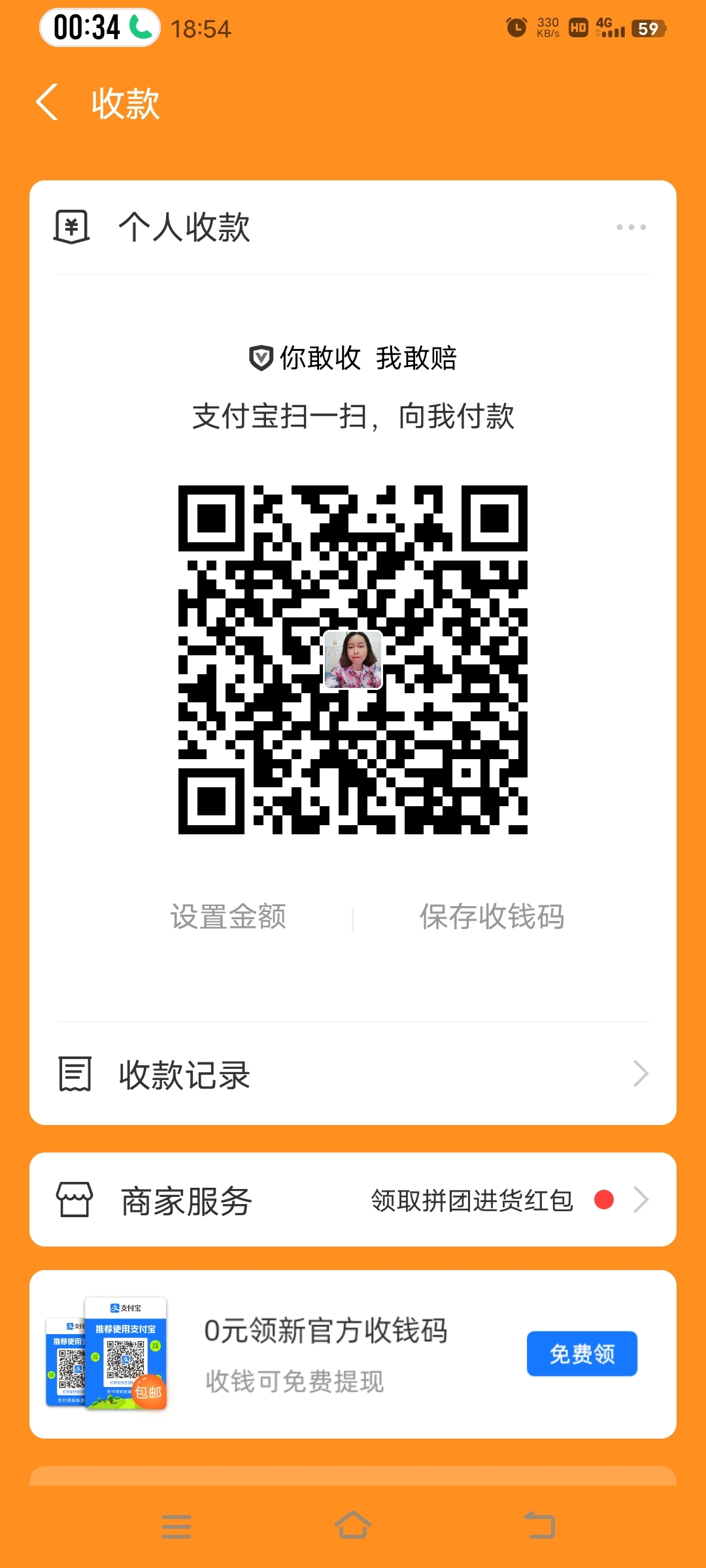Open the three-dot menu for 个人收款
706x1568 pixels.
click(631, 227)
